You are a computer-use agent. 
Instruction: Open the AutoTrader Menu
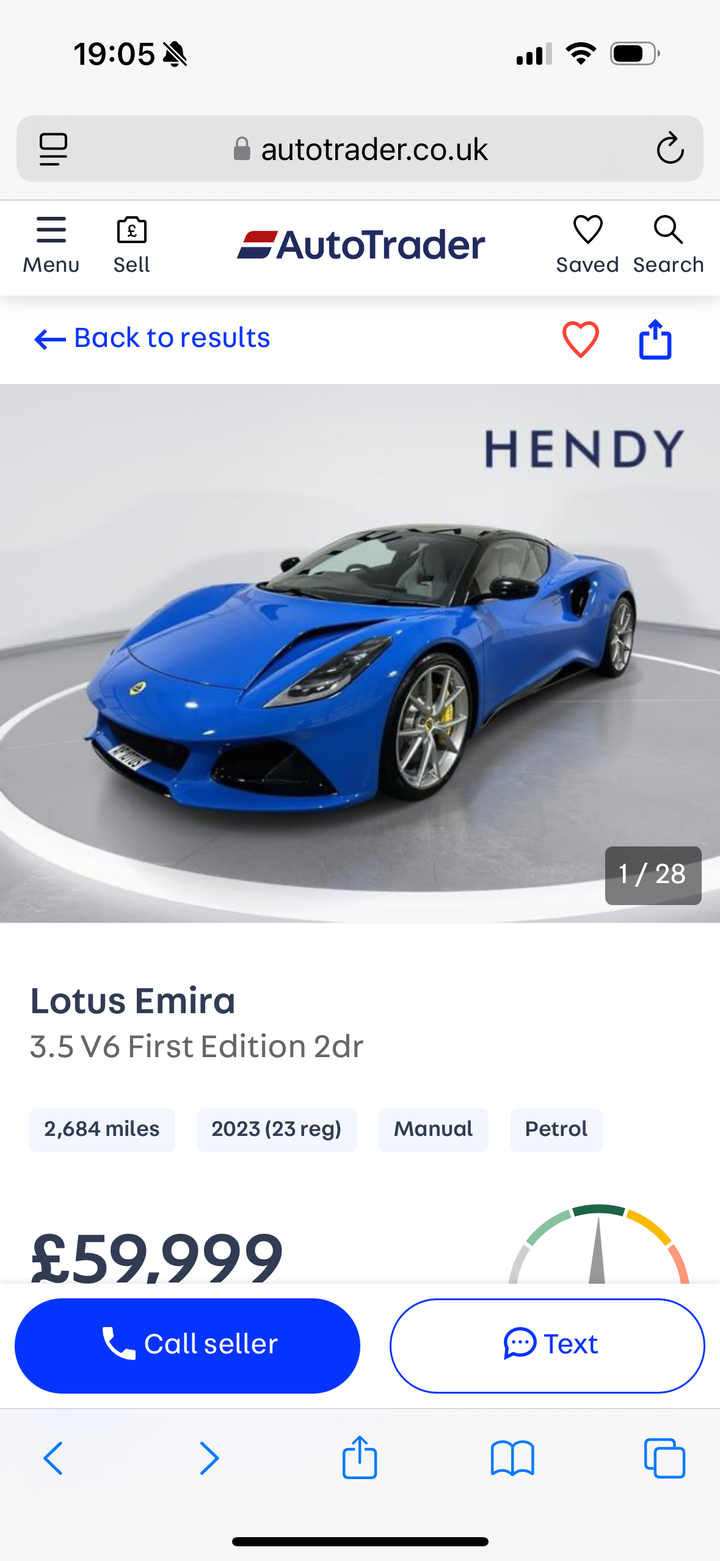point(51,245)
